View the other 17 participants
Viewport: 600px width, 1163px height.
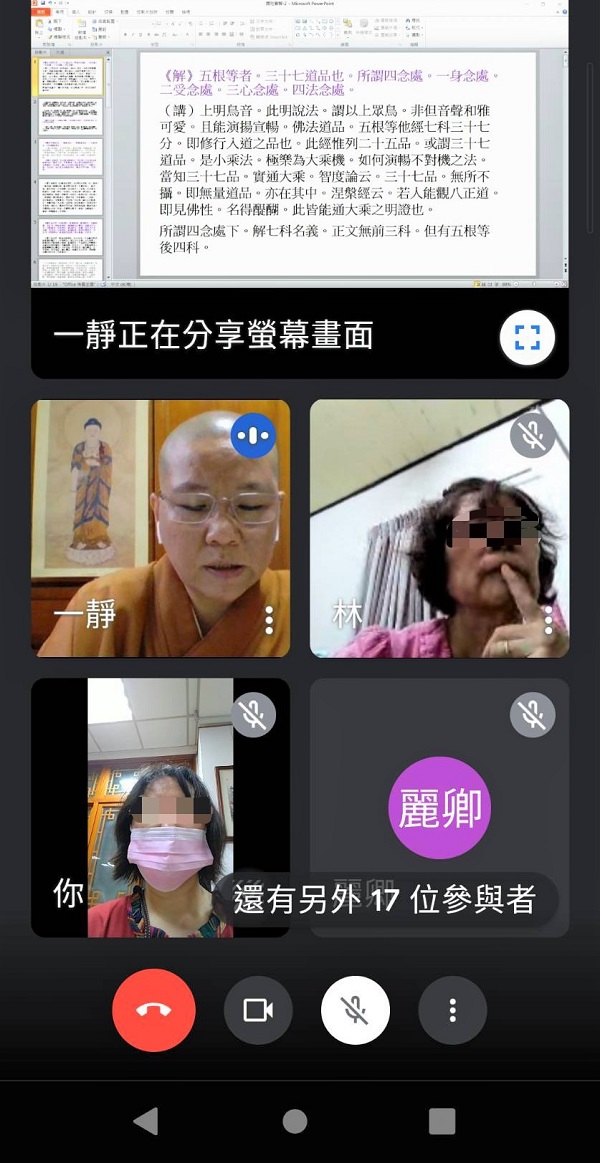coord(384,900)
